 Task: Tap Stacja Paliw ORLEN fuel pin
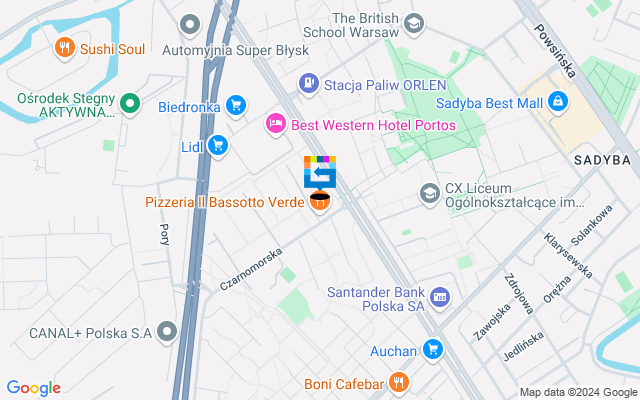pyautogui.click(x=310, y=84)
